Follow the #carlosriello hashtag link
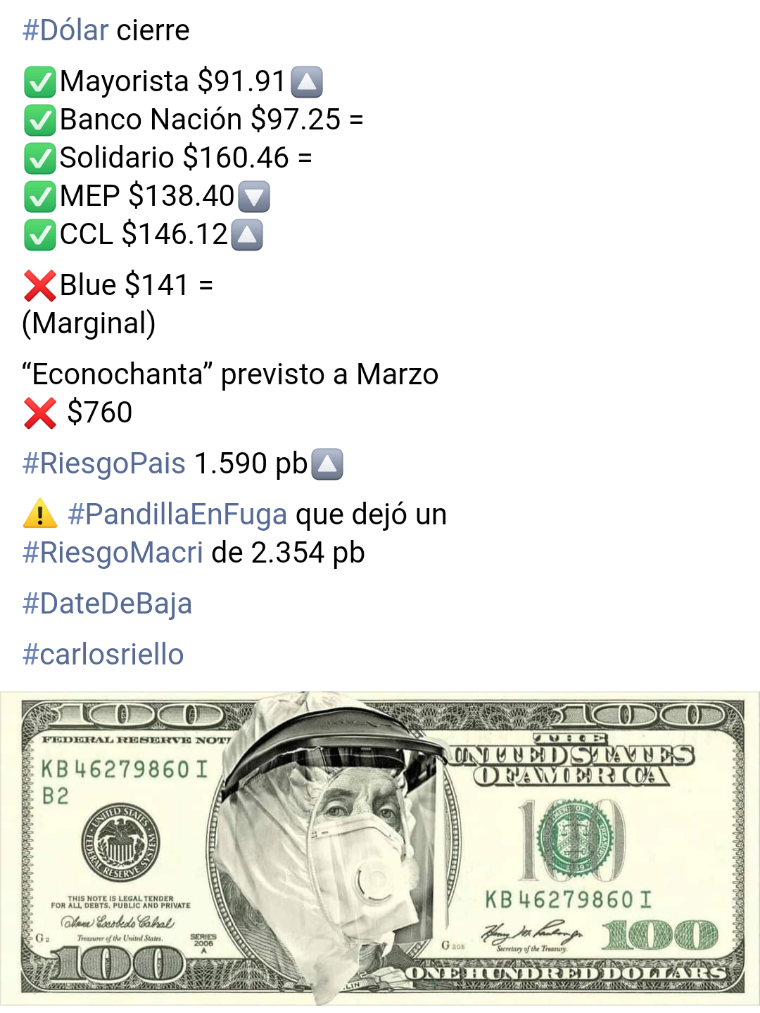This screenshot has width=760, height=1013. coord(103,655)
